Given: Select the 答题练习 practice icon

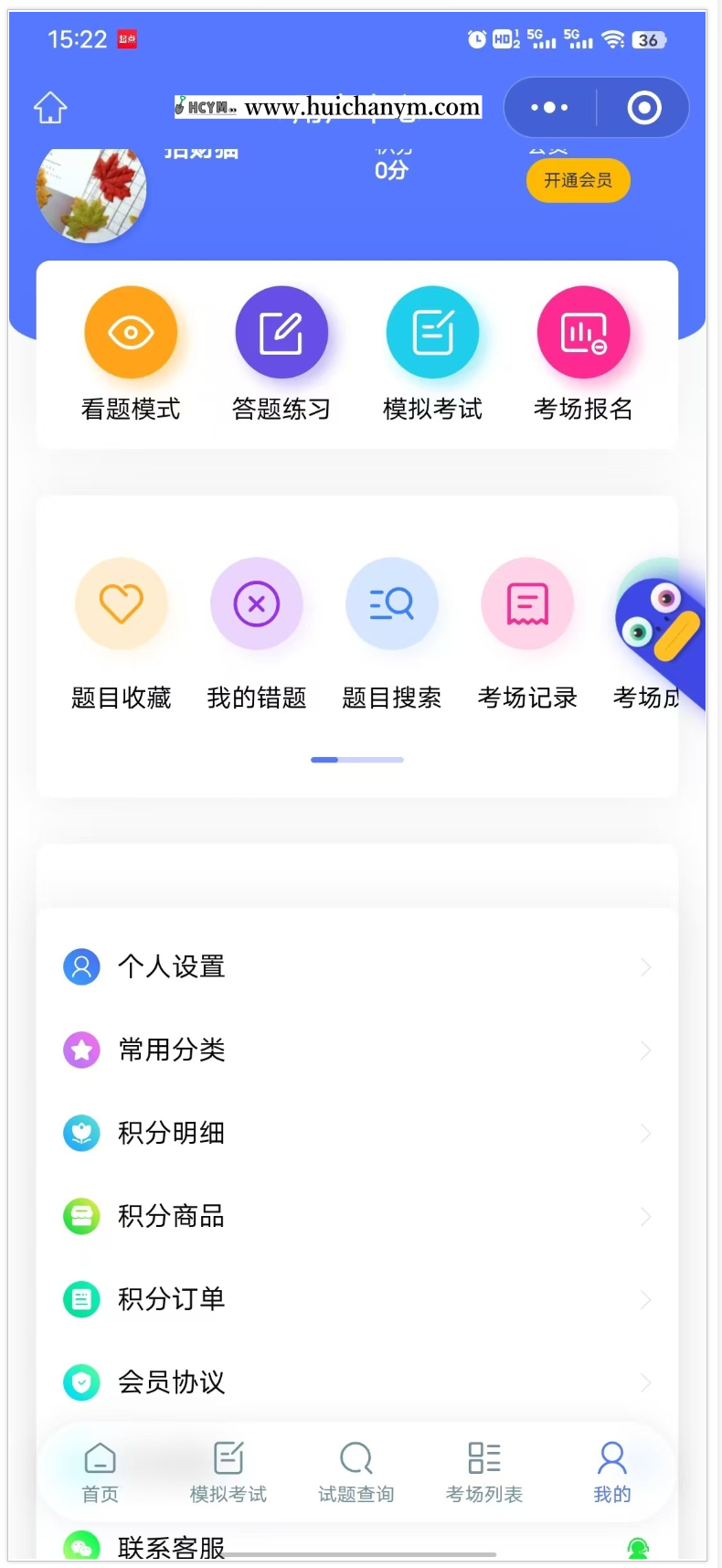Looking at the screenshot, I should pyautogui.click(x=281, y=332).
